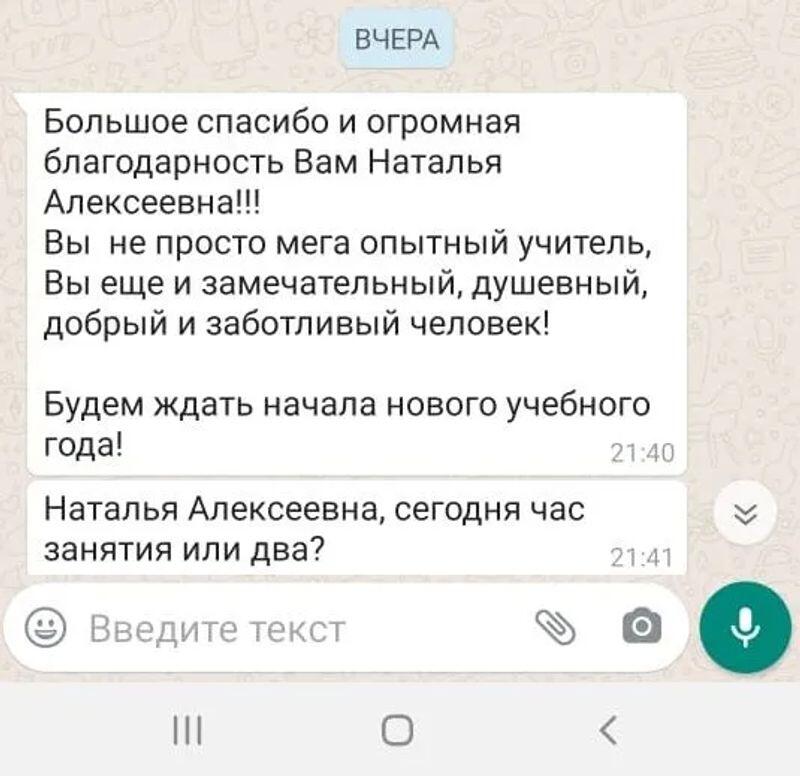Image resolution: width=800 pixels, height=776 pixels.
Task: Go to home screen via navigation bar
Action: [x=398, y=732]
